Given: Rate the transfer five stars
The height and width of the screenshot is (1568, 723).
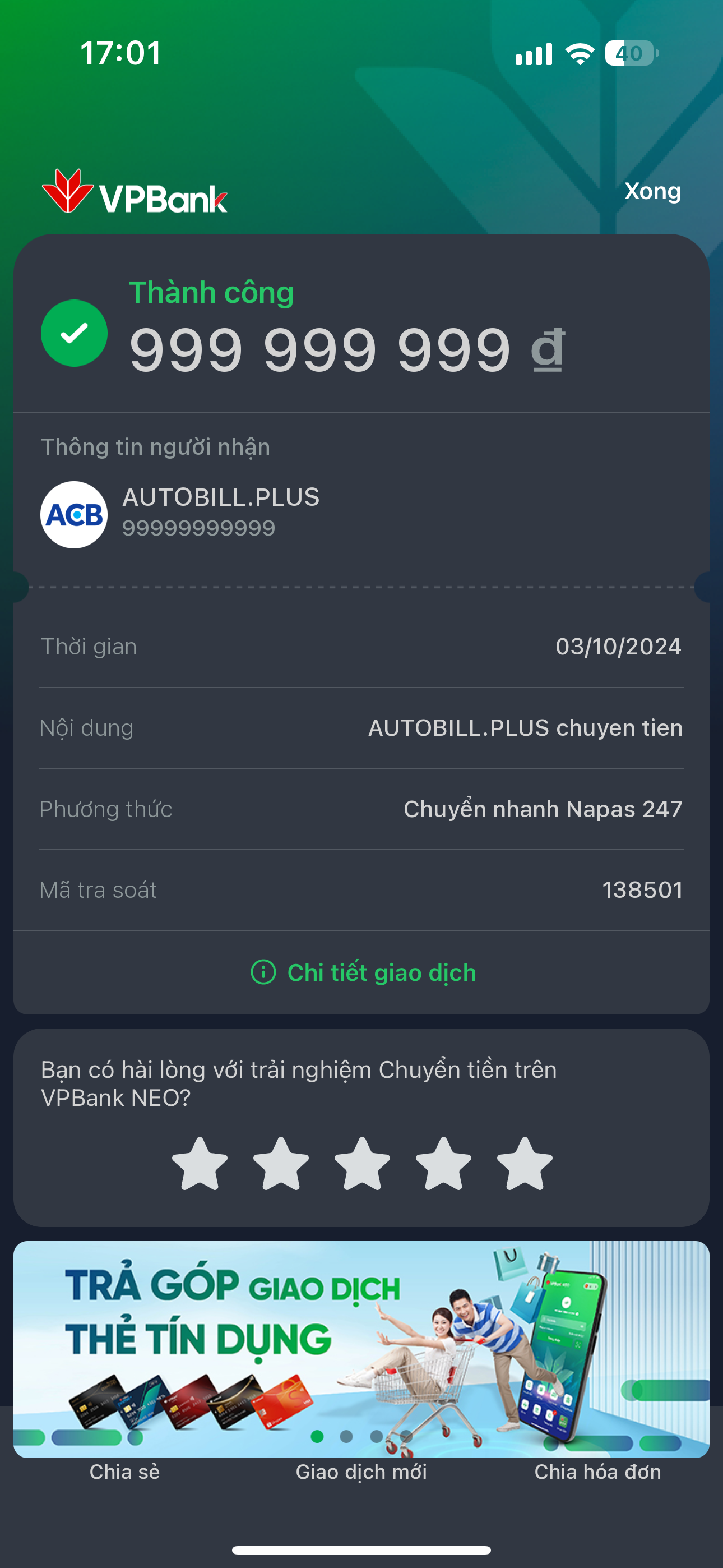Looking at the screenshot, I should pos(525,1163).
